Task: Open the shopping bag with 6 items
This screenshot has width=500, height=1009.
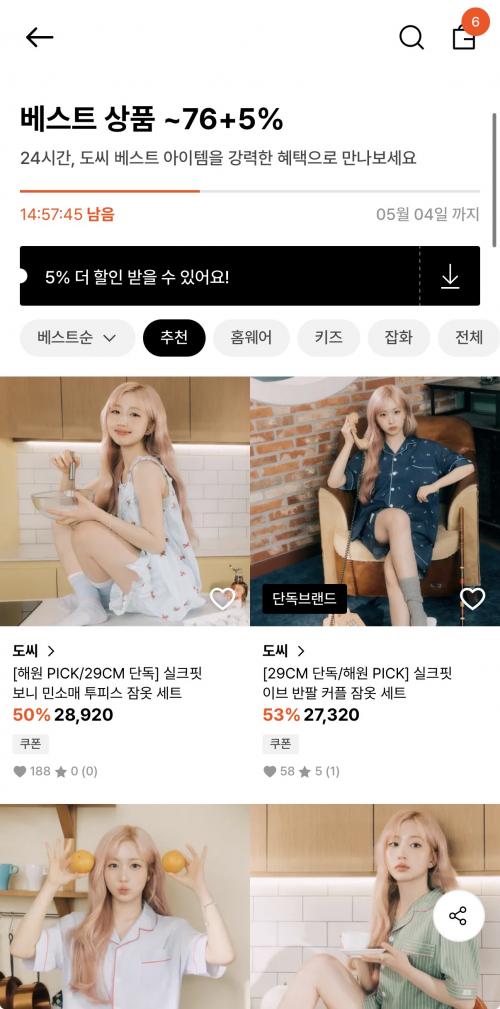Action: 465,35
